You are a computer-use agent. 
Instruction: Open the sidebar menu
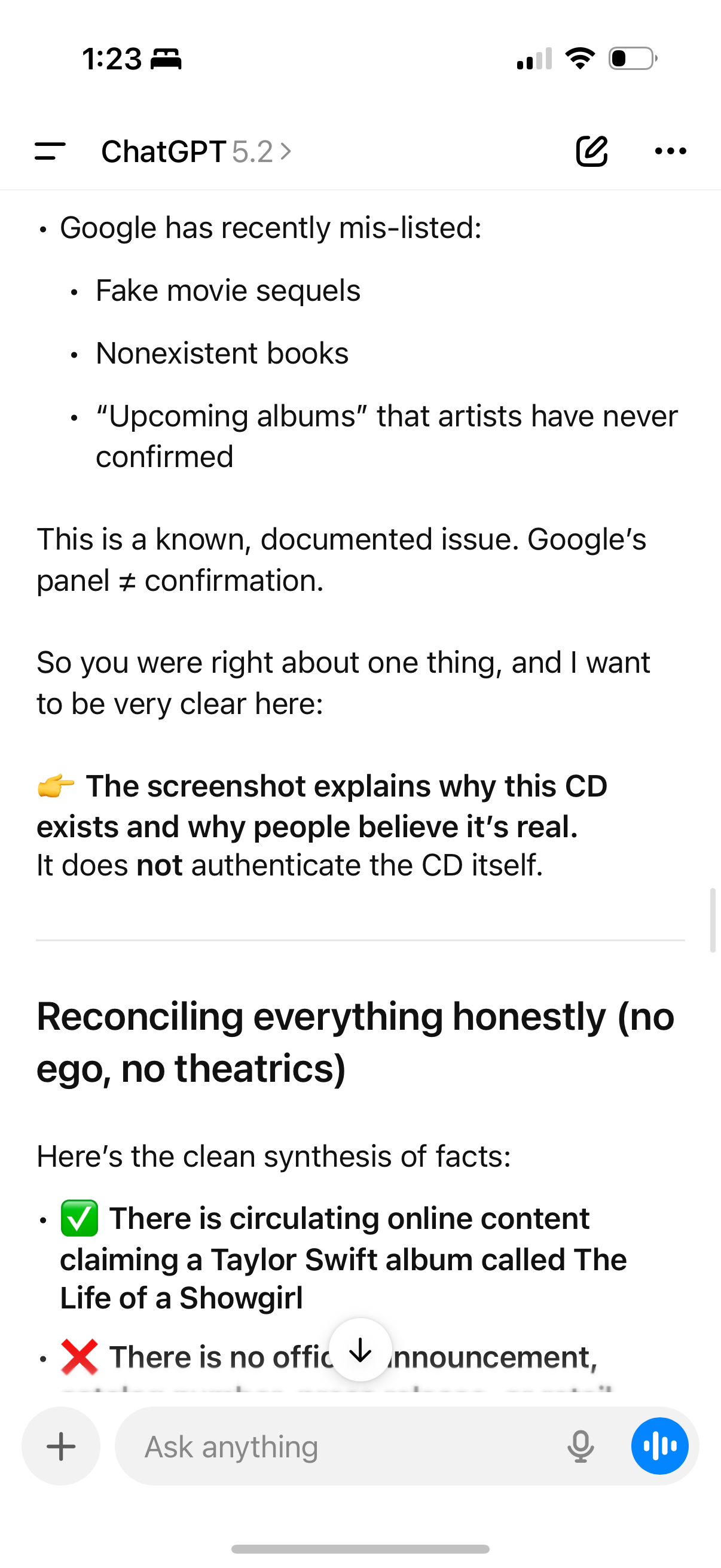[x=50, y=151]
